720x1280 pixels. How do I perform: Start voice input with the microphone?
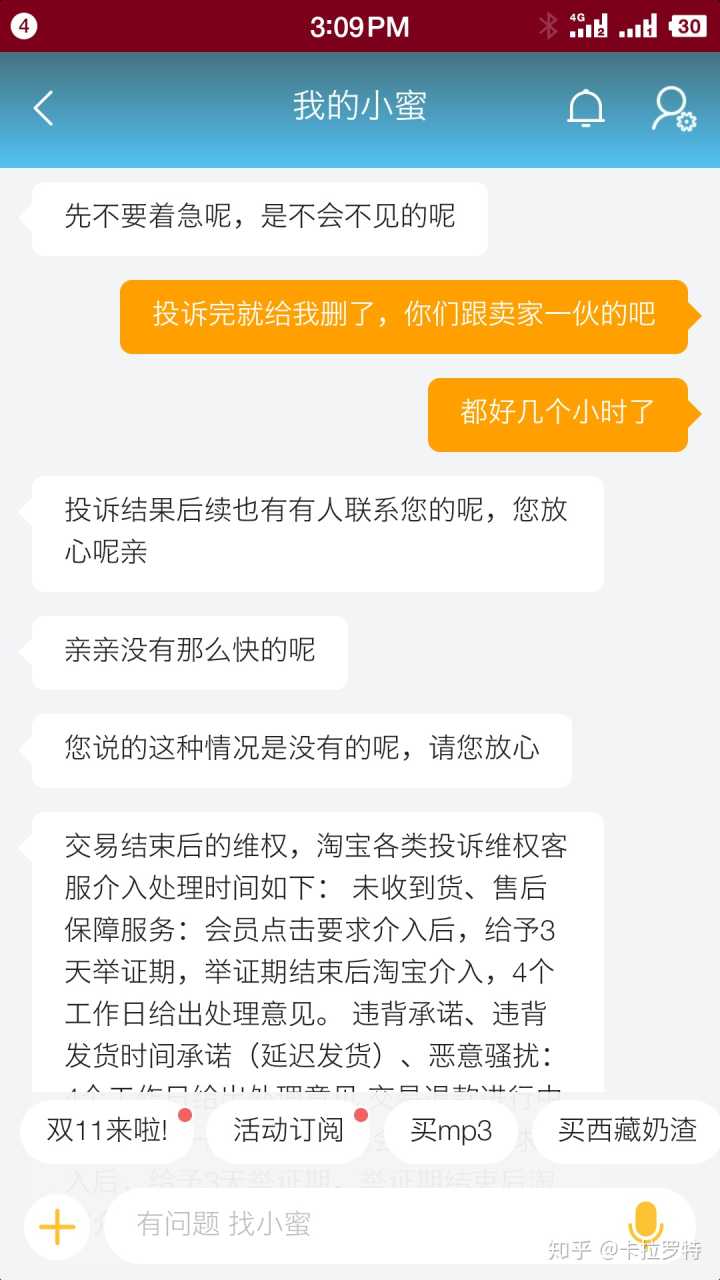point(646,1224)
